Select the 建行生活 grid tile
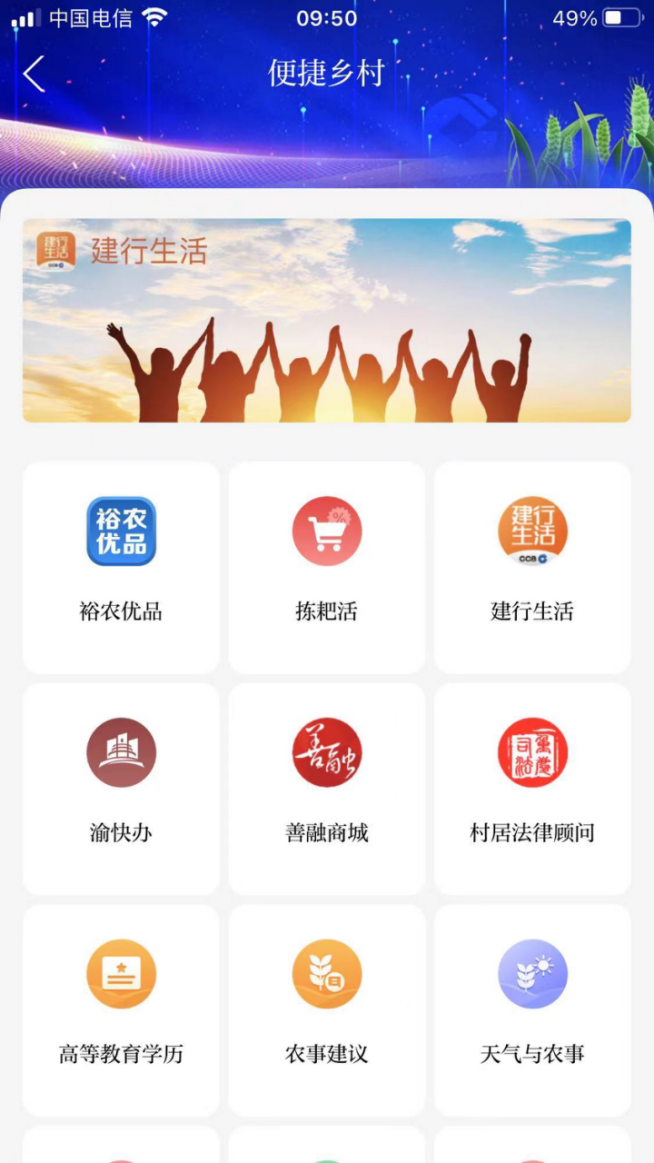This screenshot has width=654, height=1163. (x=532, y=566)
